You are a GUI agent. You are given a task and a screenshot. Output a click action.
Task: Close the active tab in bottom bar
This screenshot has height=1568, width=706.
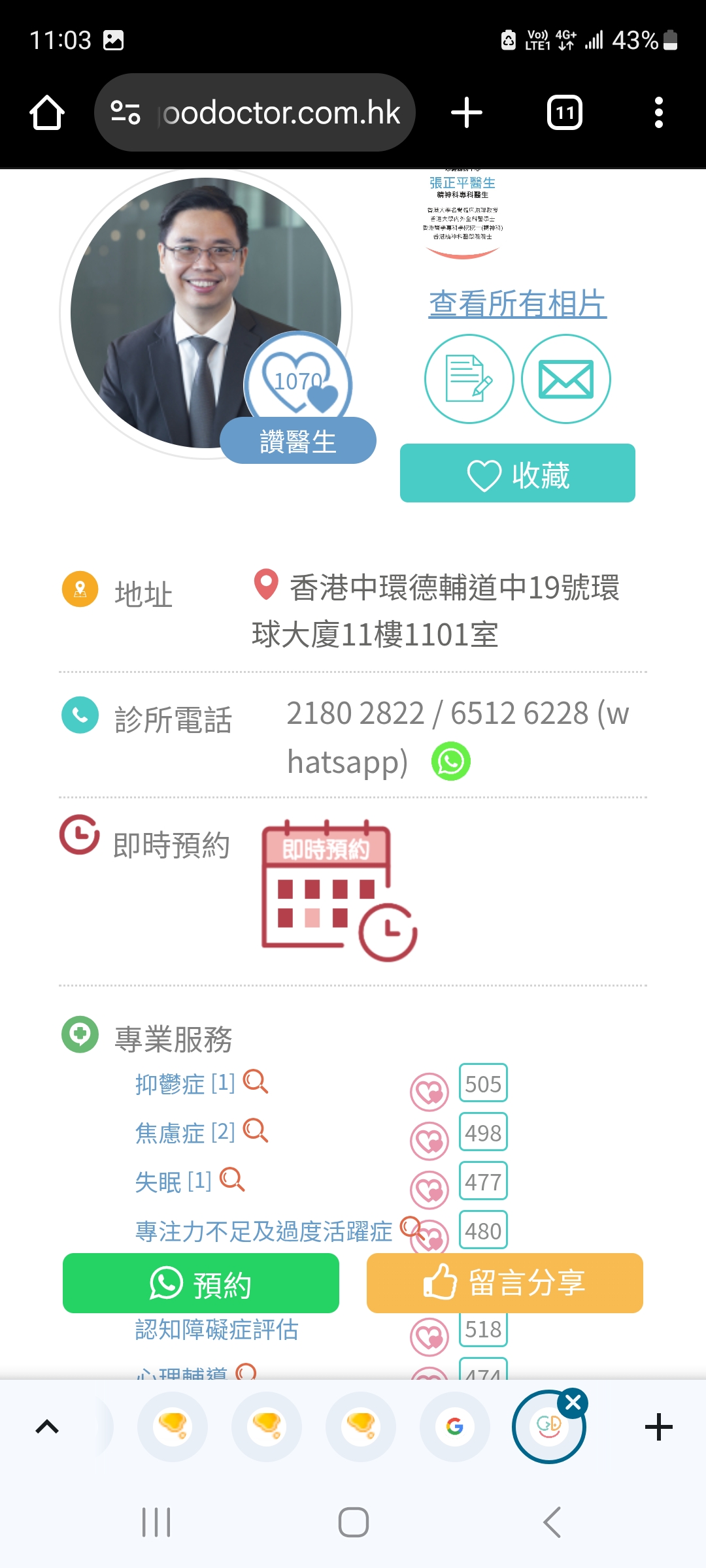[x=573, y=1402]
